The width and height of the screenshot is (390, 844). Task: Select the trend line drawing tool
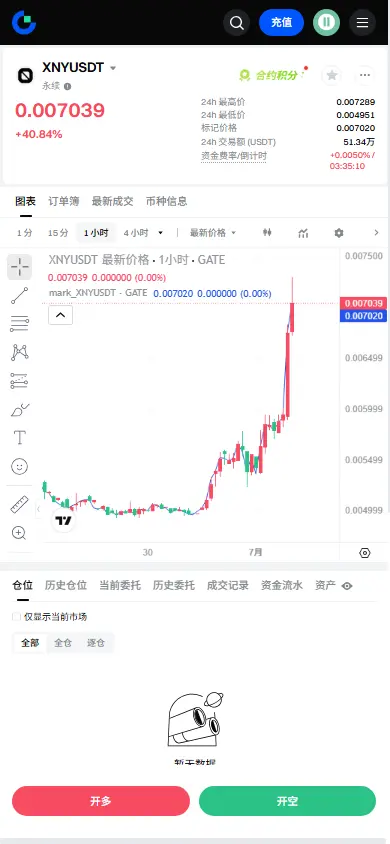pyautogui.click(x=19, y=296)
